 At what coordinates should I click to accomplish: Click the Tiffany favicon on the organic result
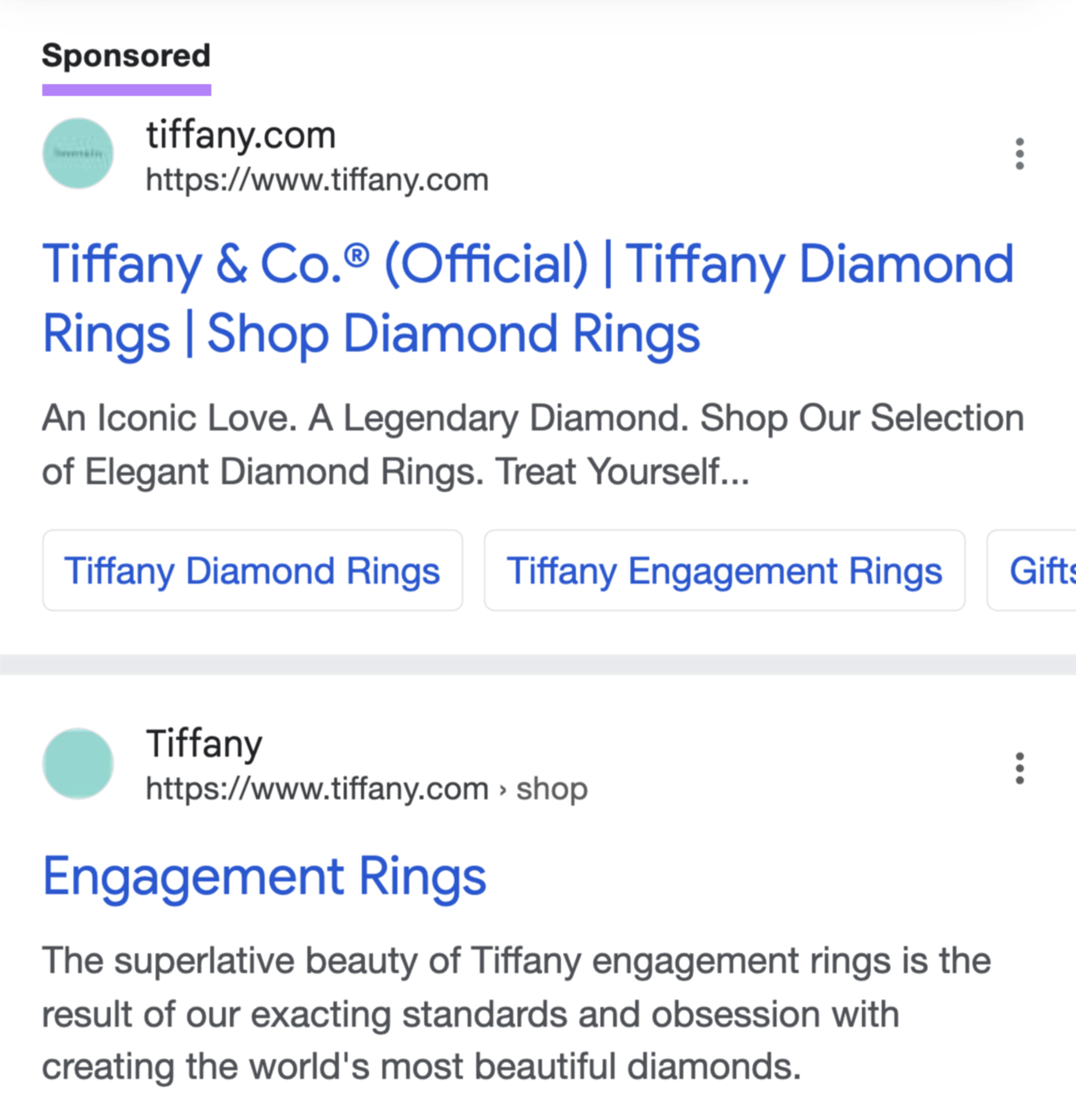(77, 763)
